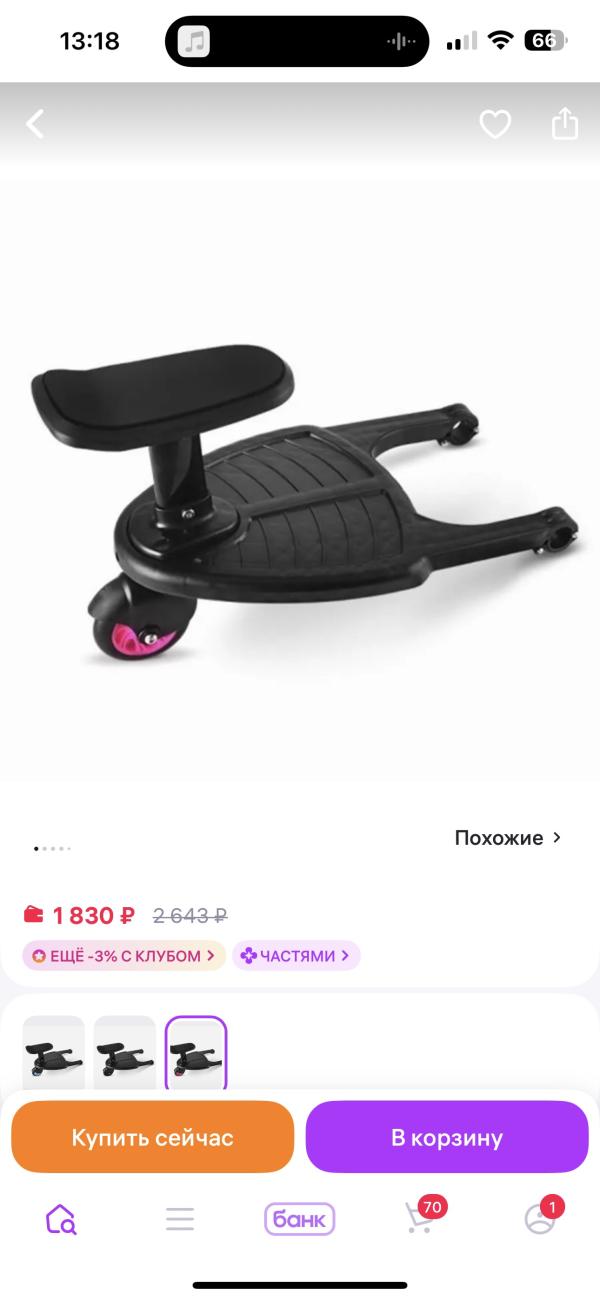Select the second color variant thumbnail
The image size is (600, 1300).
click(125, 1053)
